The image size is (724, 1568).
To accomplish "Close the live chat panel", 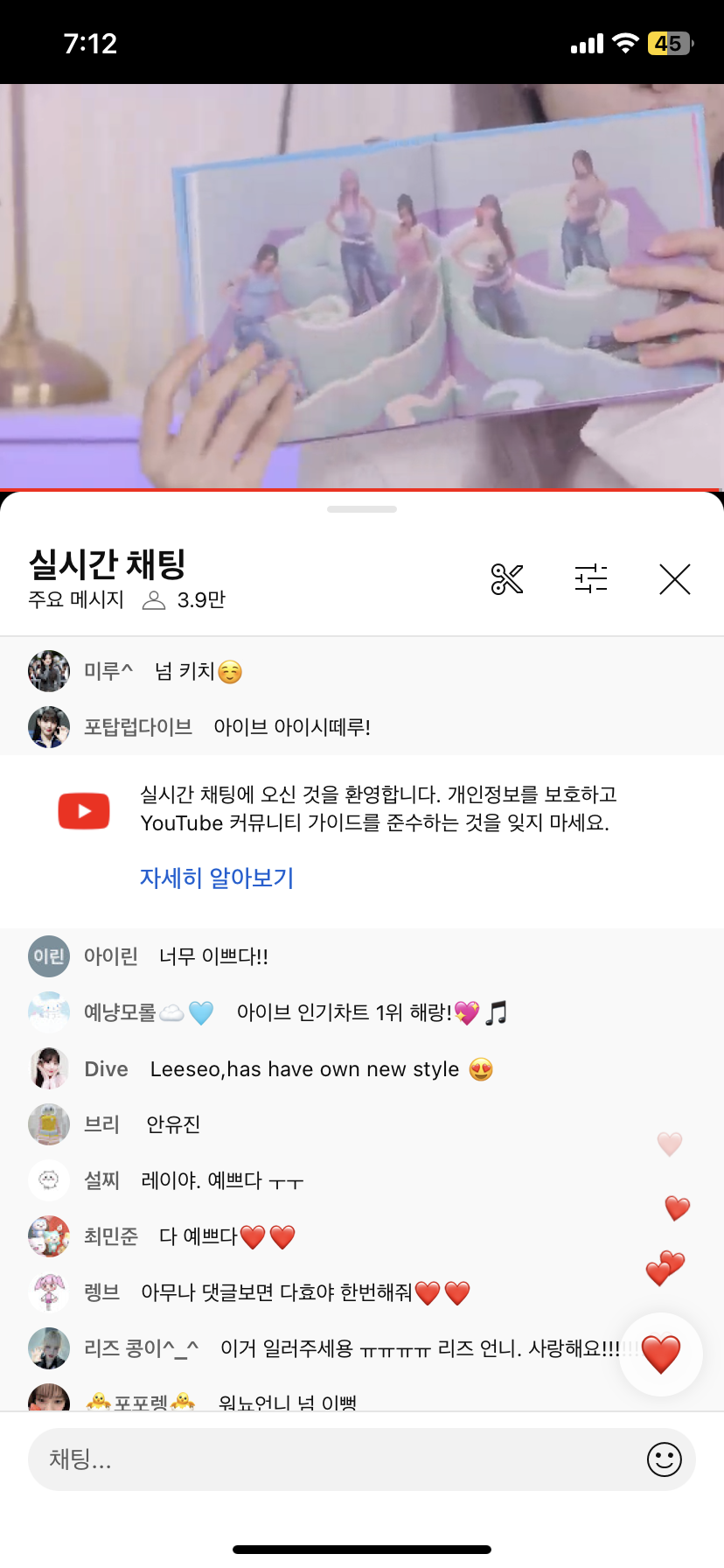I will [x=674, y=579].
